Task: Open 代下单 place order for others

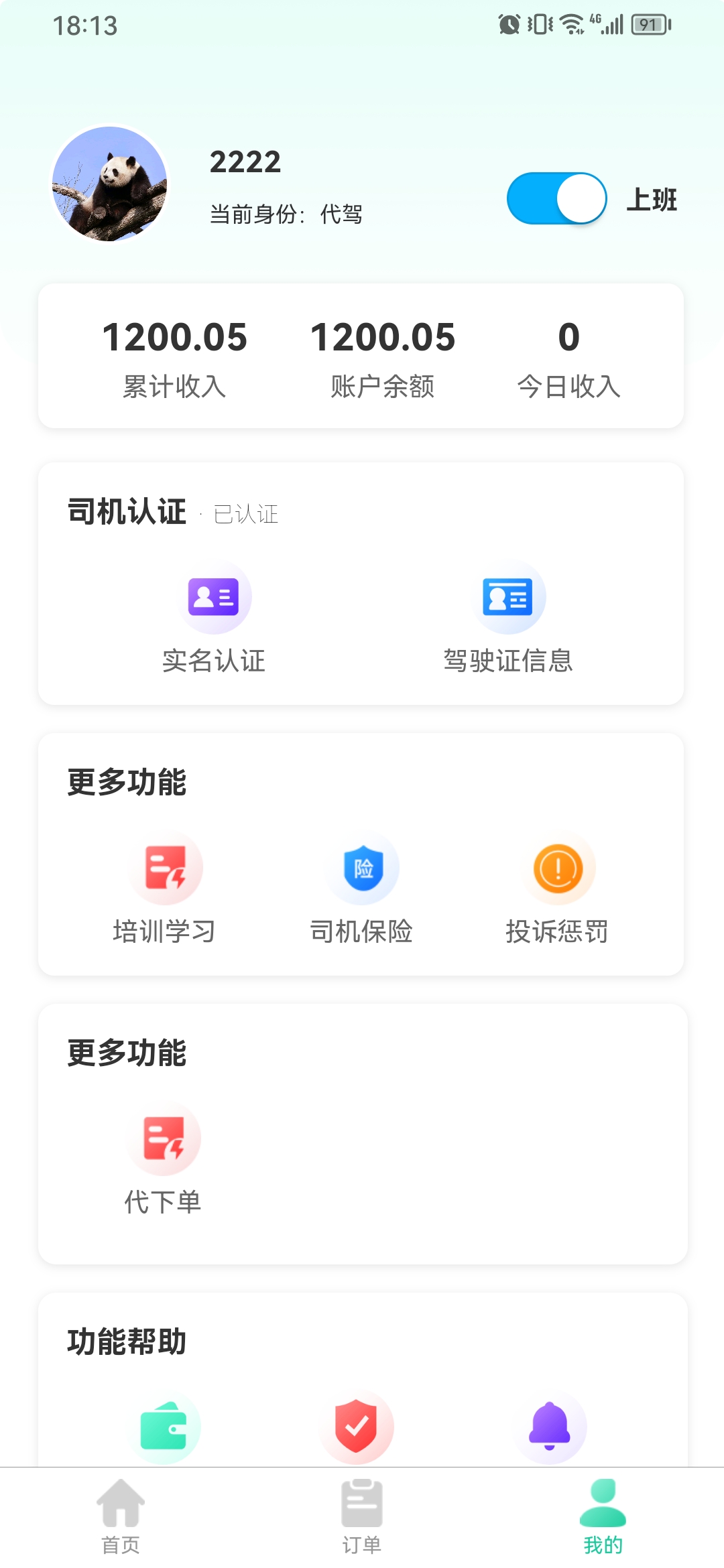Action: pos(164,1159)
